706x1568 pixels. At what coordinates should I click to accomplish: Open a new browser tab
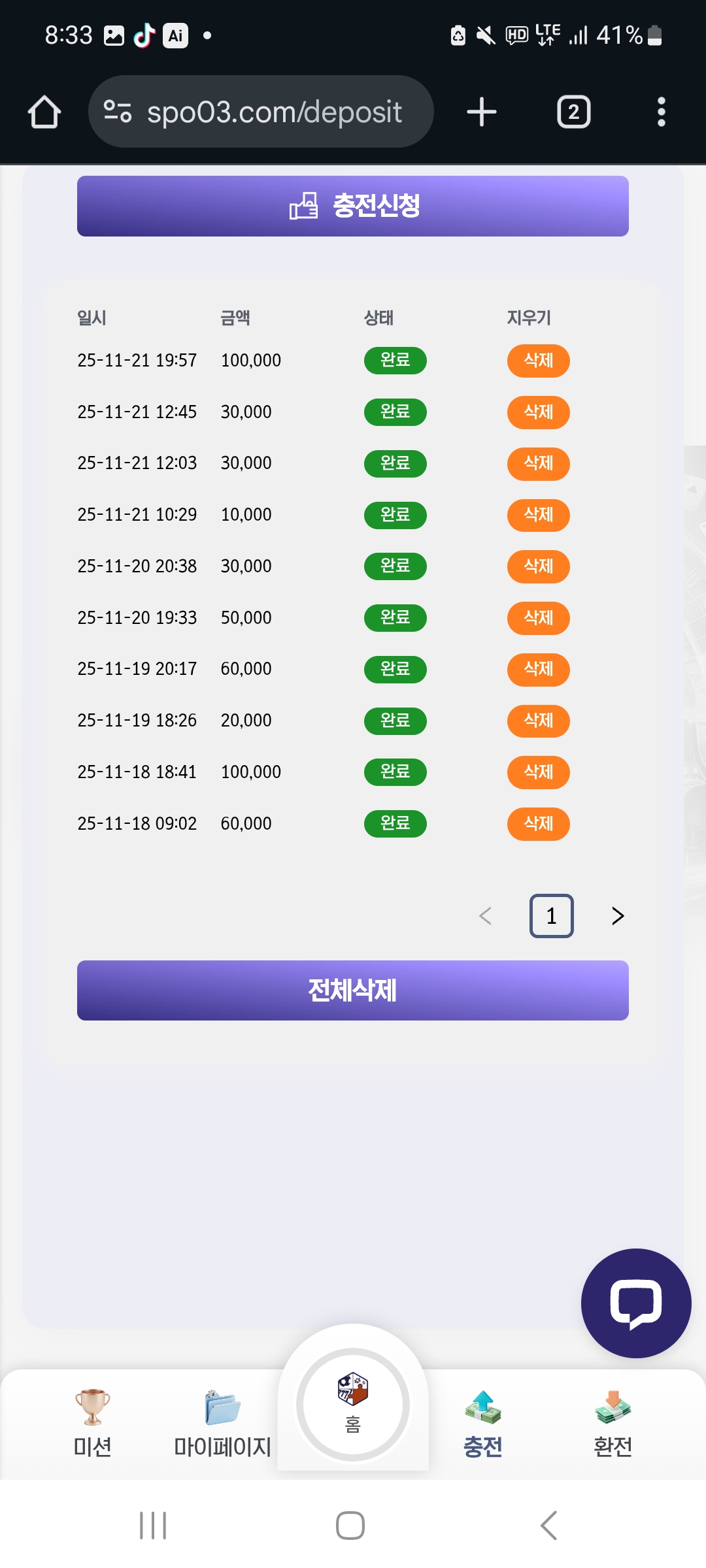(x=482, y=112)
